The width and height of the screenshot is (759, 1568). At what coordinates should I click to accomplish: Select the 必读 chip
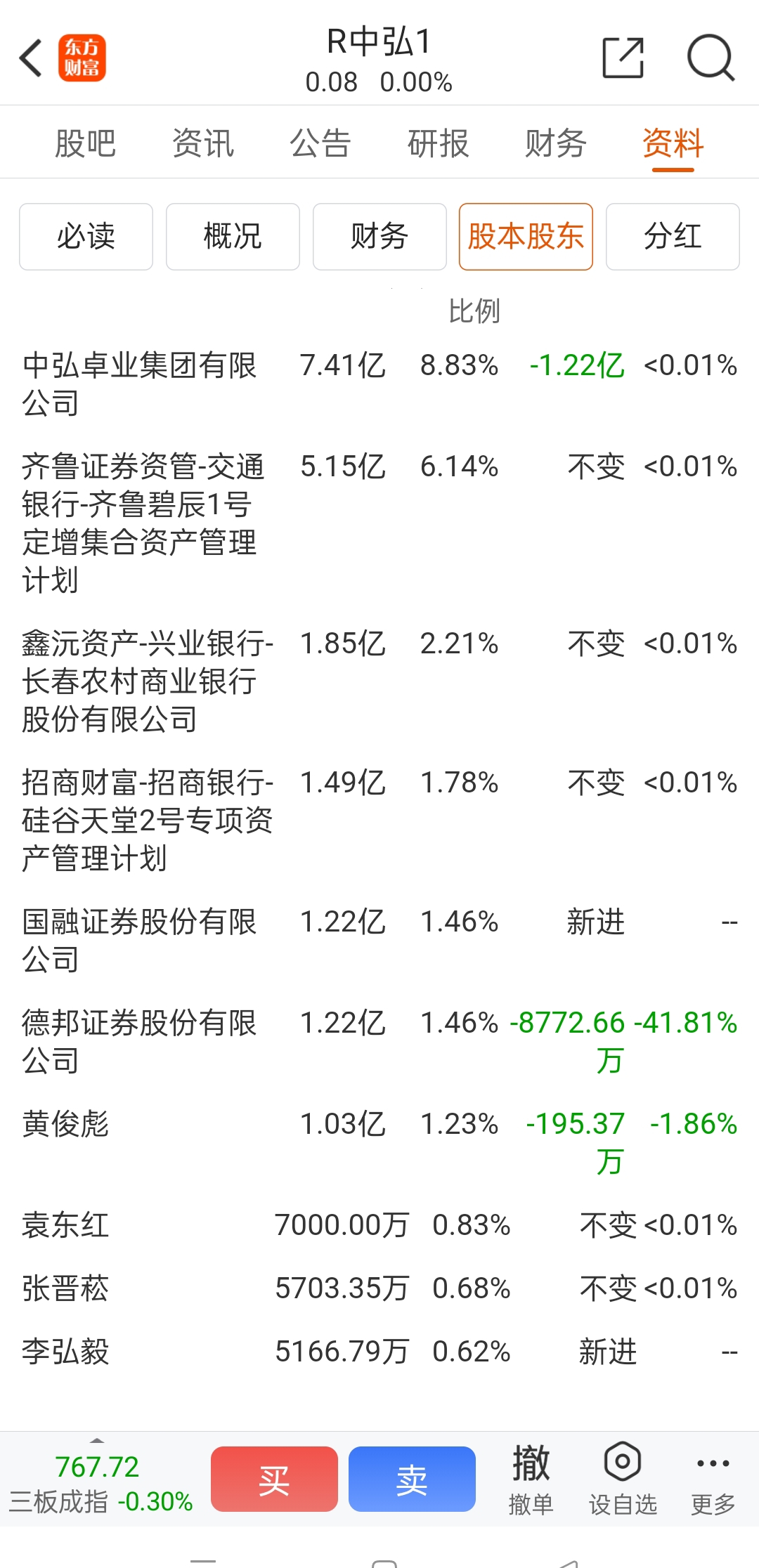[86, 237]
